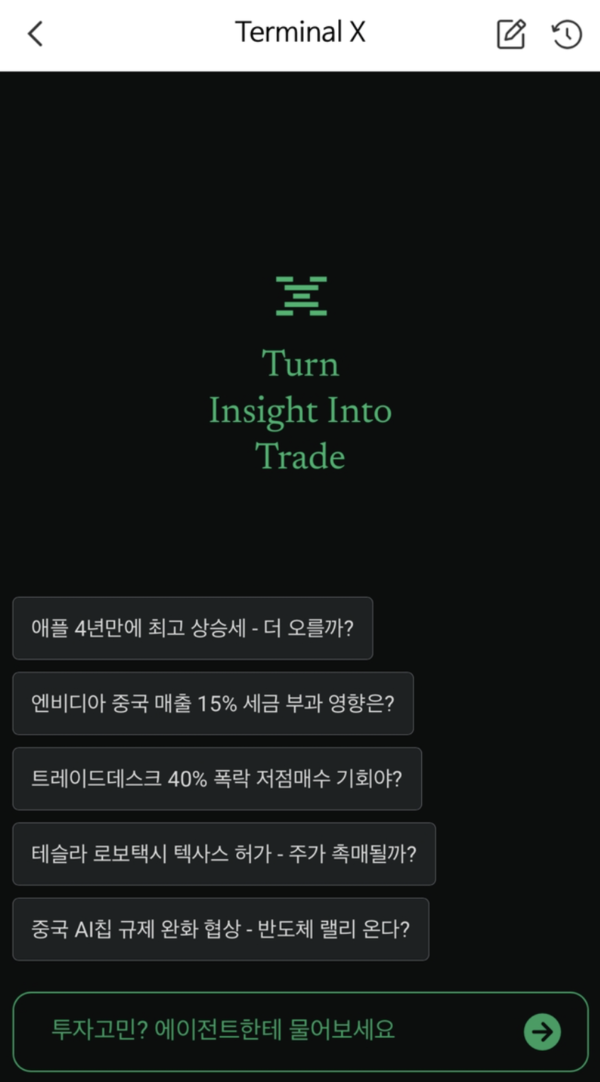Tap the 중국 AI칩 규제 완화 협상 suggestion
This screenshot has width=600, height=1082.
[x=220, y=928]
